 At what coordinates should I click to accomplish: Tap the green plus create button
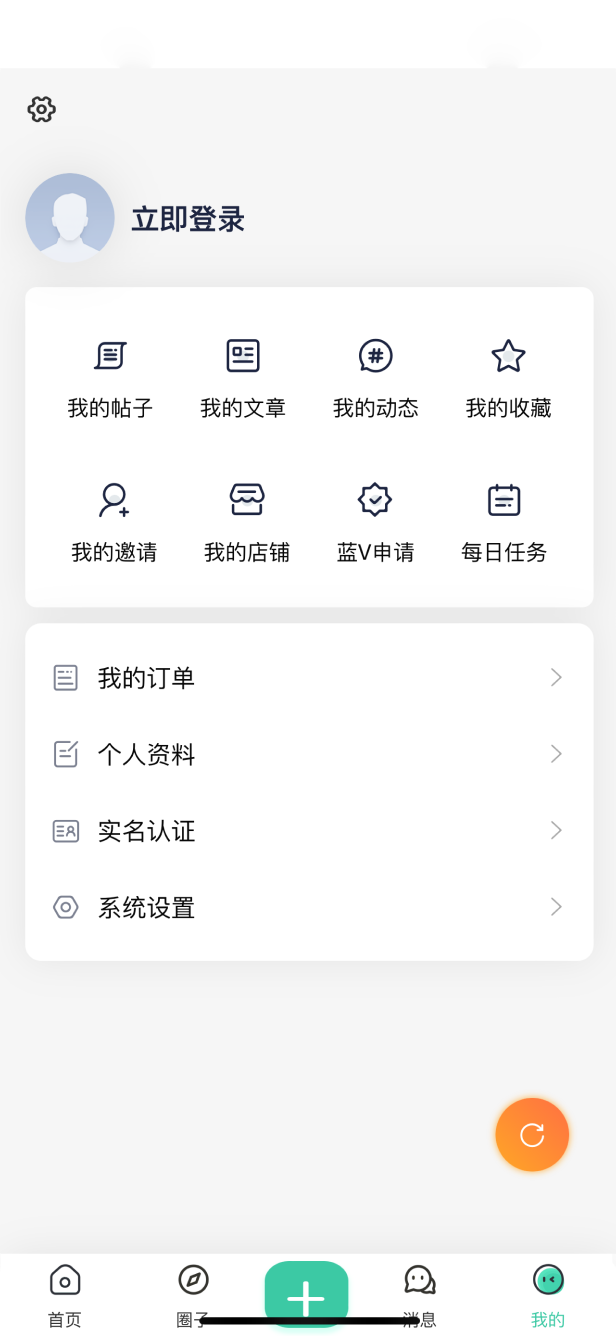point(306,1295)
